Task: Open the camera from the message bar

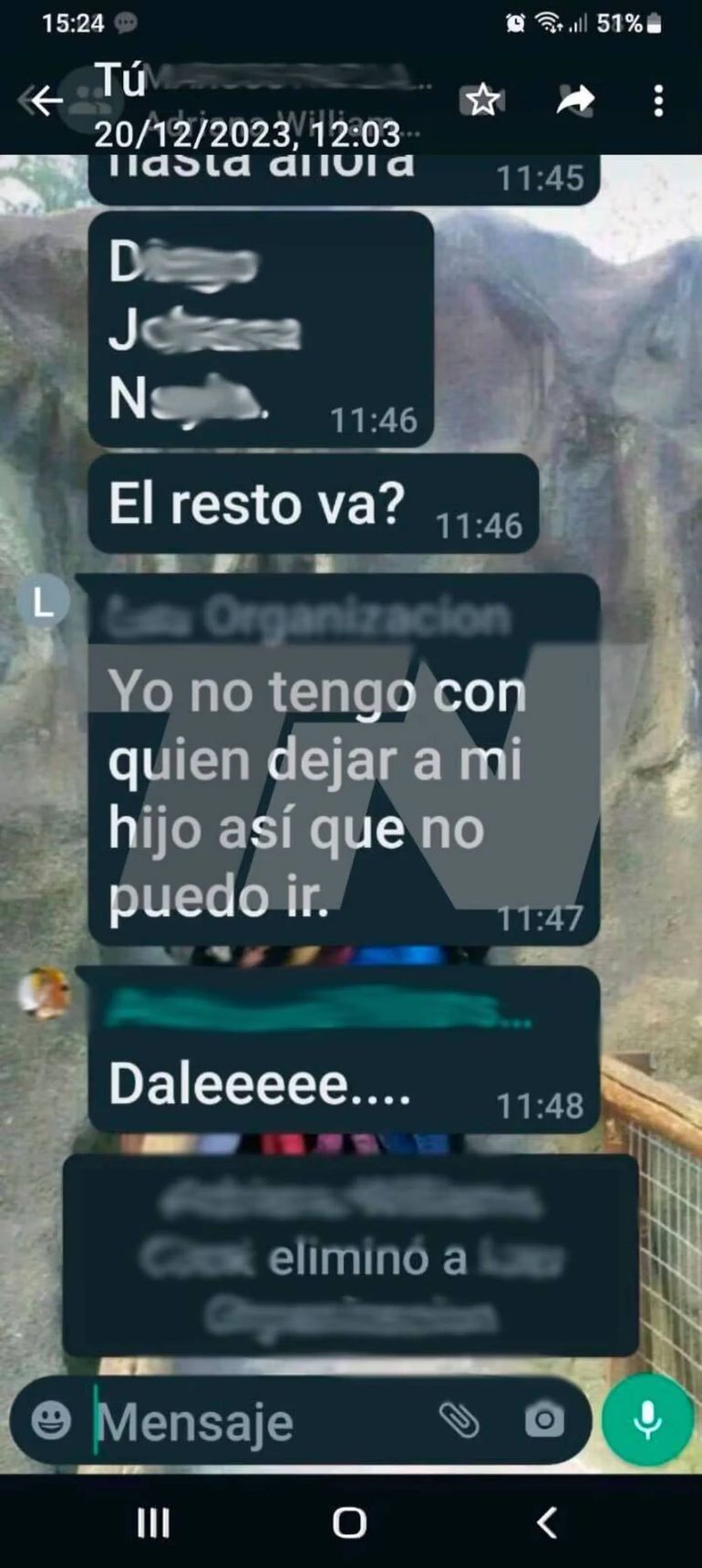Action: [x=544, y=1419]
